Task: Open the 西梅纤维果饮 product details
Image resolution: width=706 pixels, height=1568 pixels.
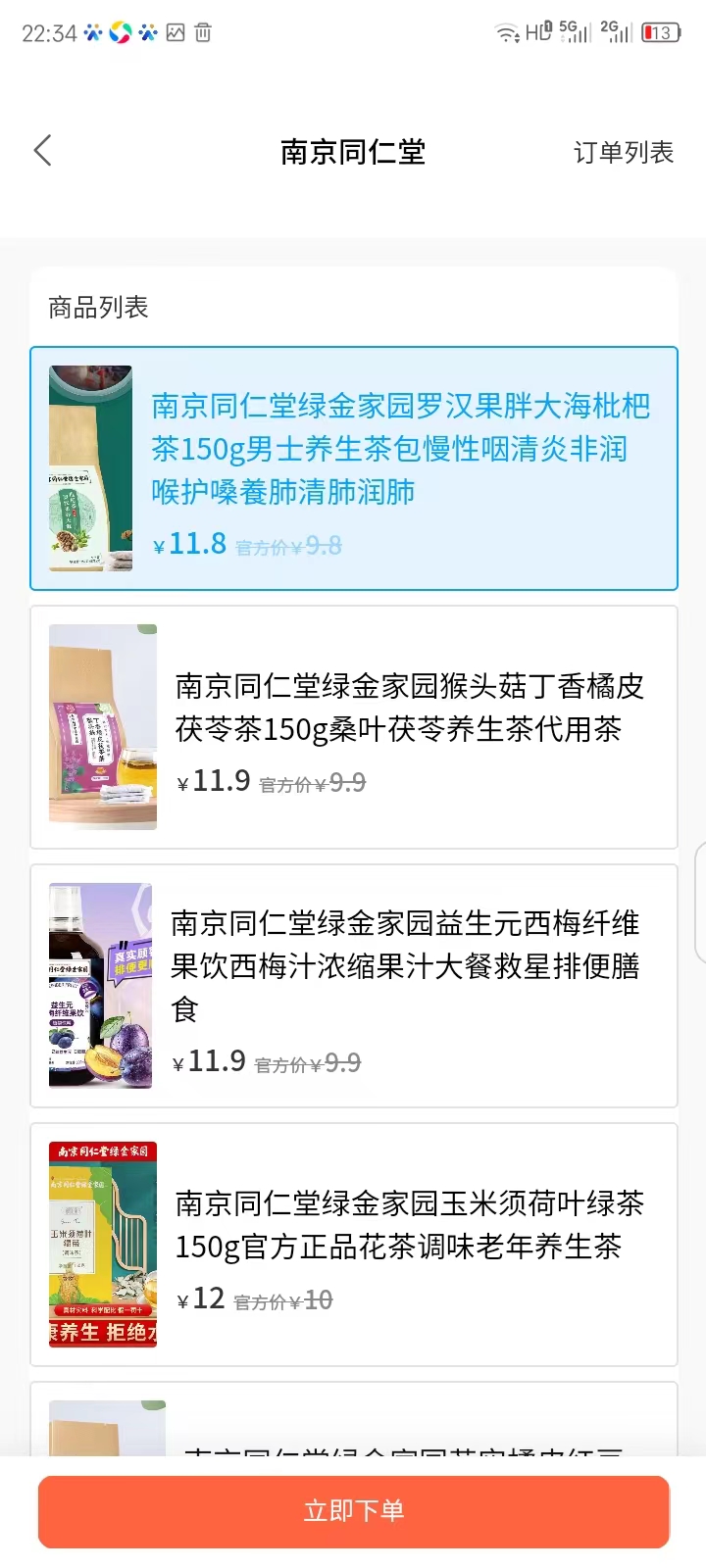Action: (x=353, y=986)
